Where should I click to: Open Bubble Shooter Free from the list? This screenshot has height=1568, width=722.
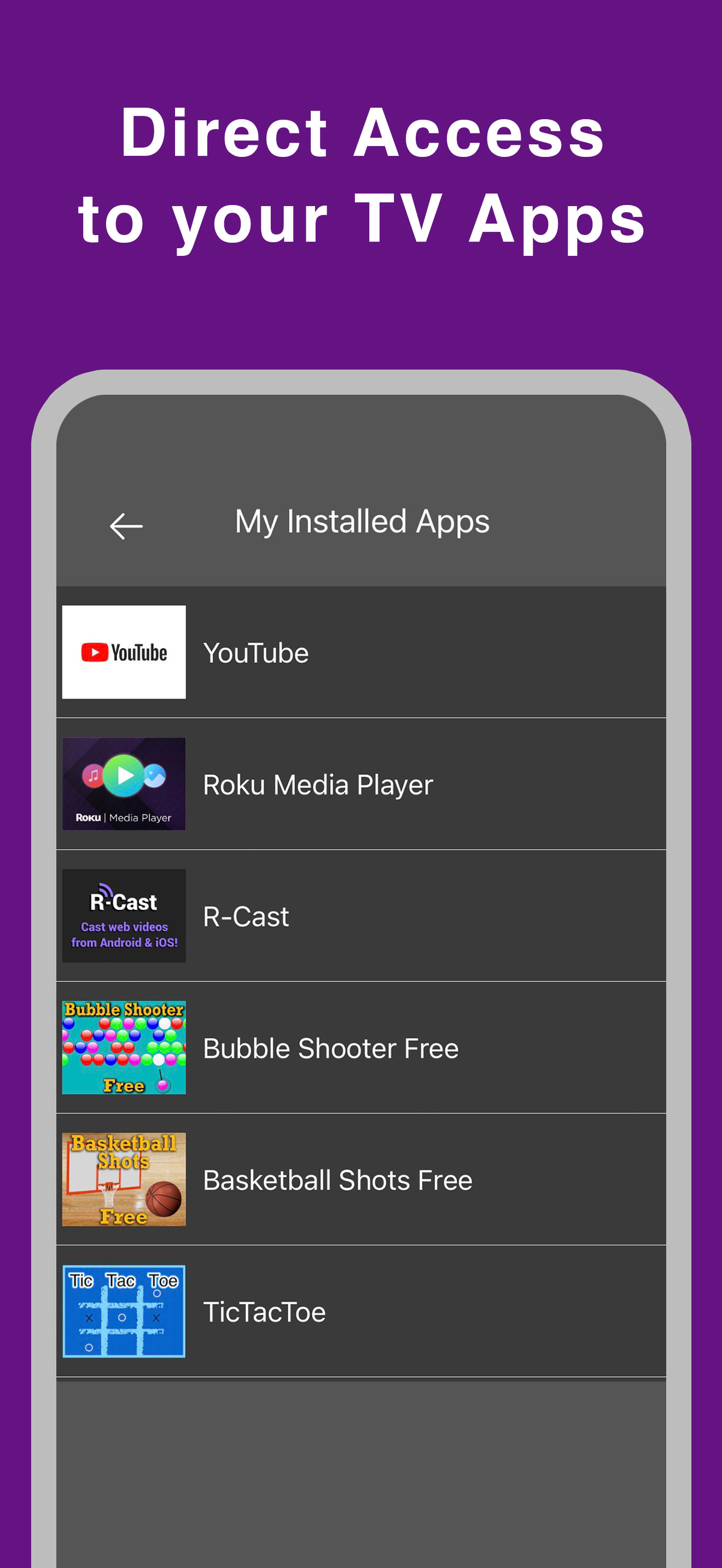coord(361,1048)
